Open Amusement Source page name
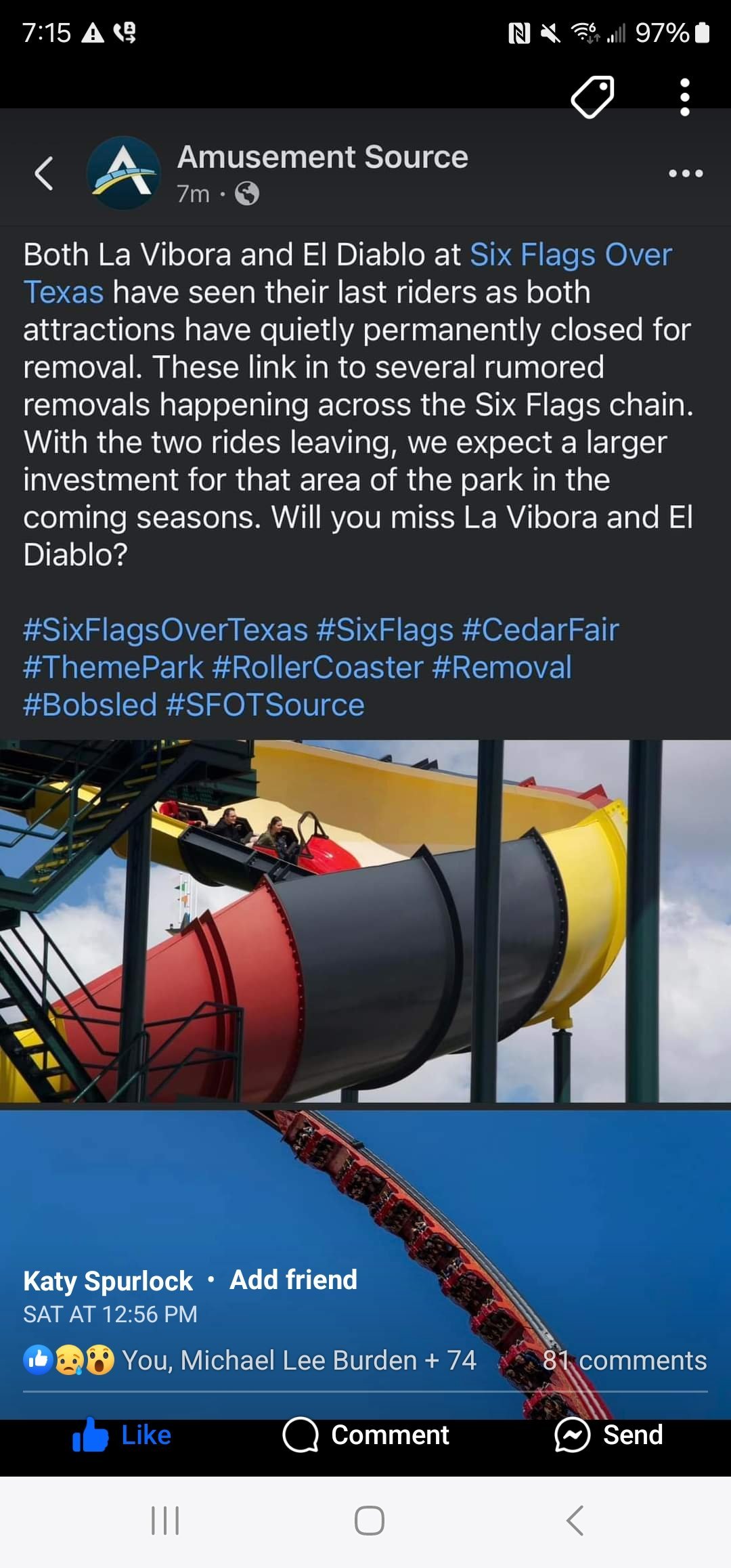The width and height of the screenshot is (731, 1568). [x=322, y=157]
